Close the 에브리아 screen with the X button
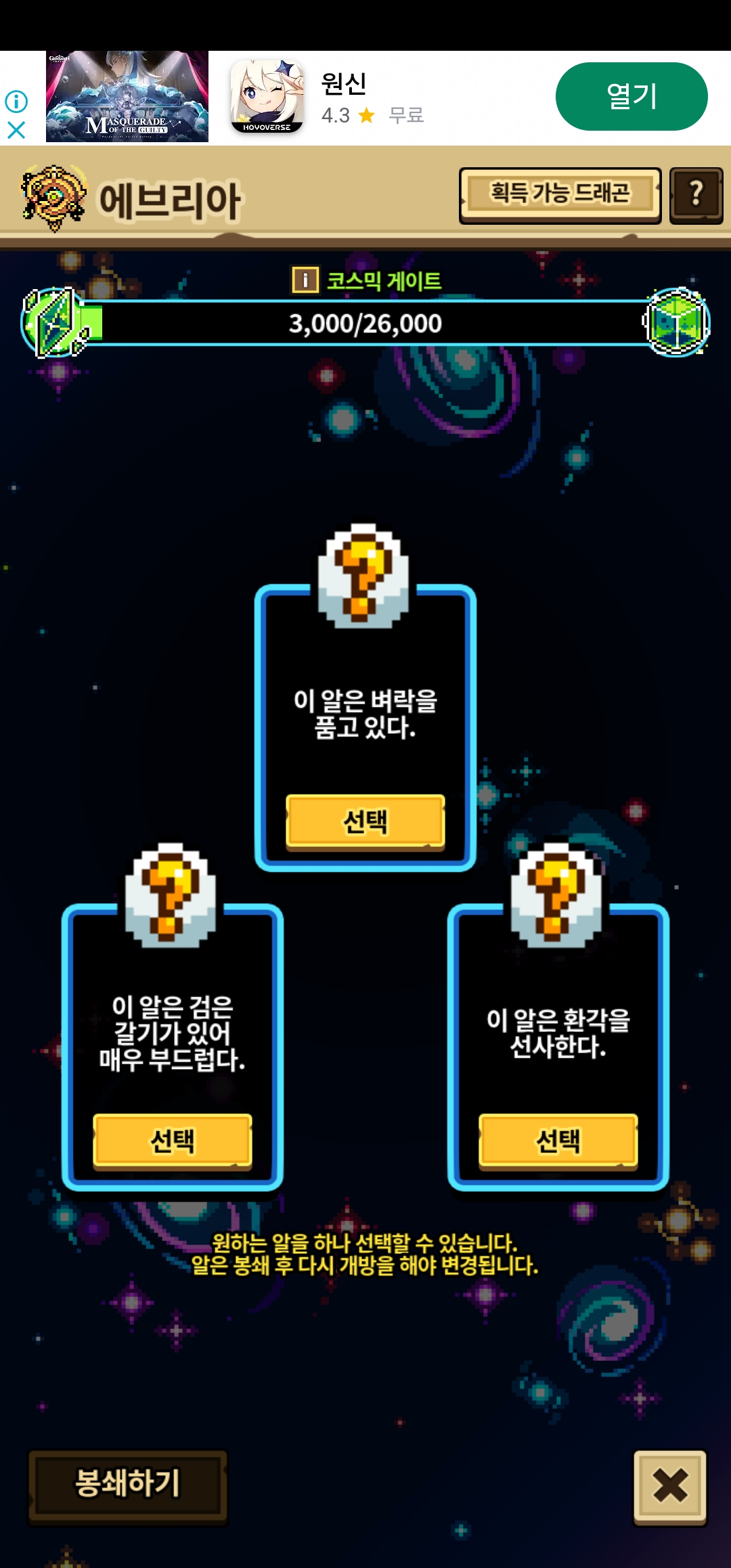731x1568 pixels. click(669, 1485)
